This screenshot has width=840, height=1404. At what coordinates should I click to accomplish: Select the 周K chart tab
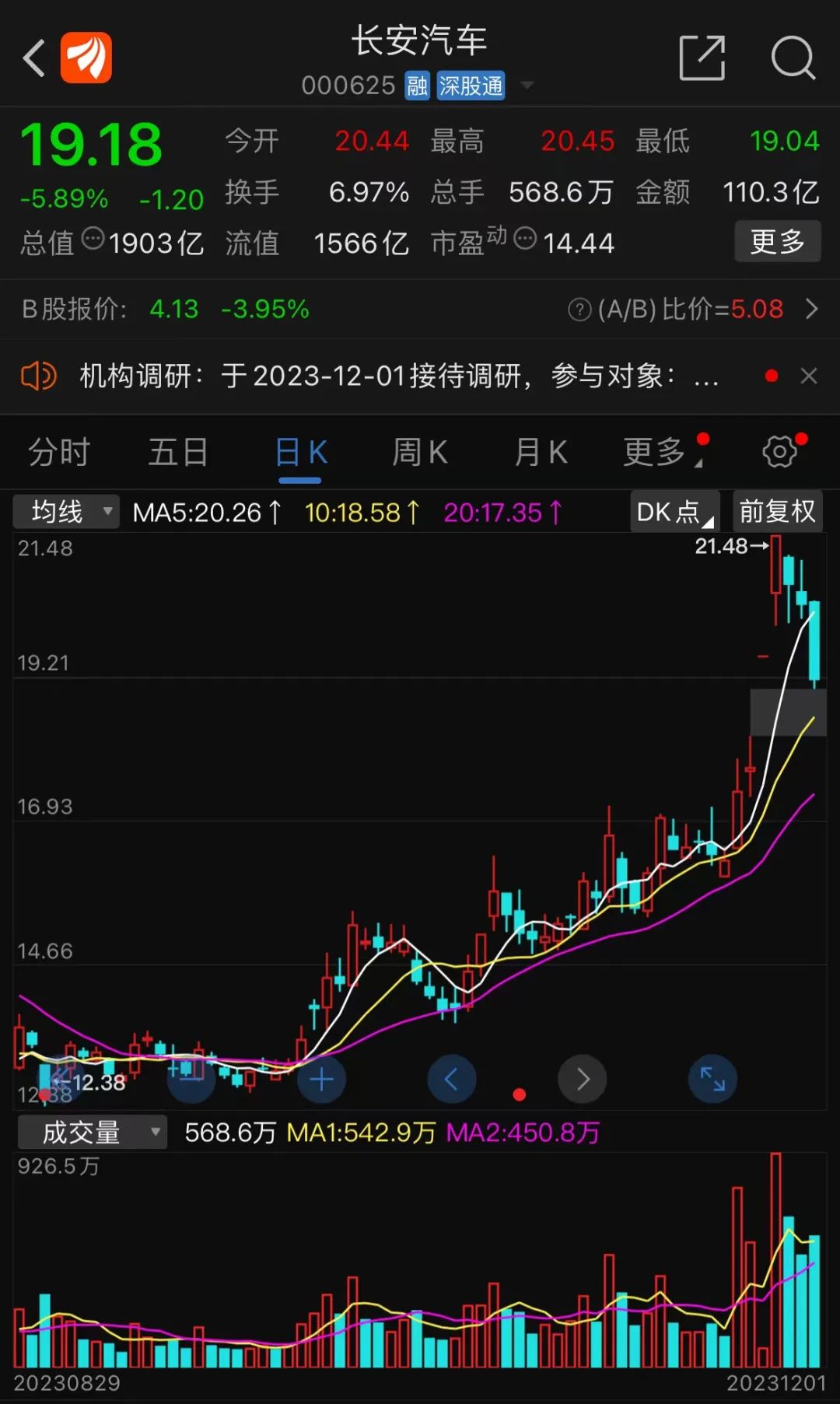pyautogui.click(x=420, y=452)
